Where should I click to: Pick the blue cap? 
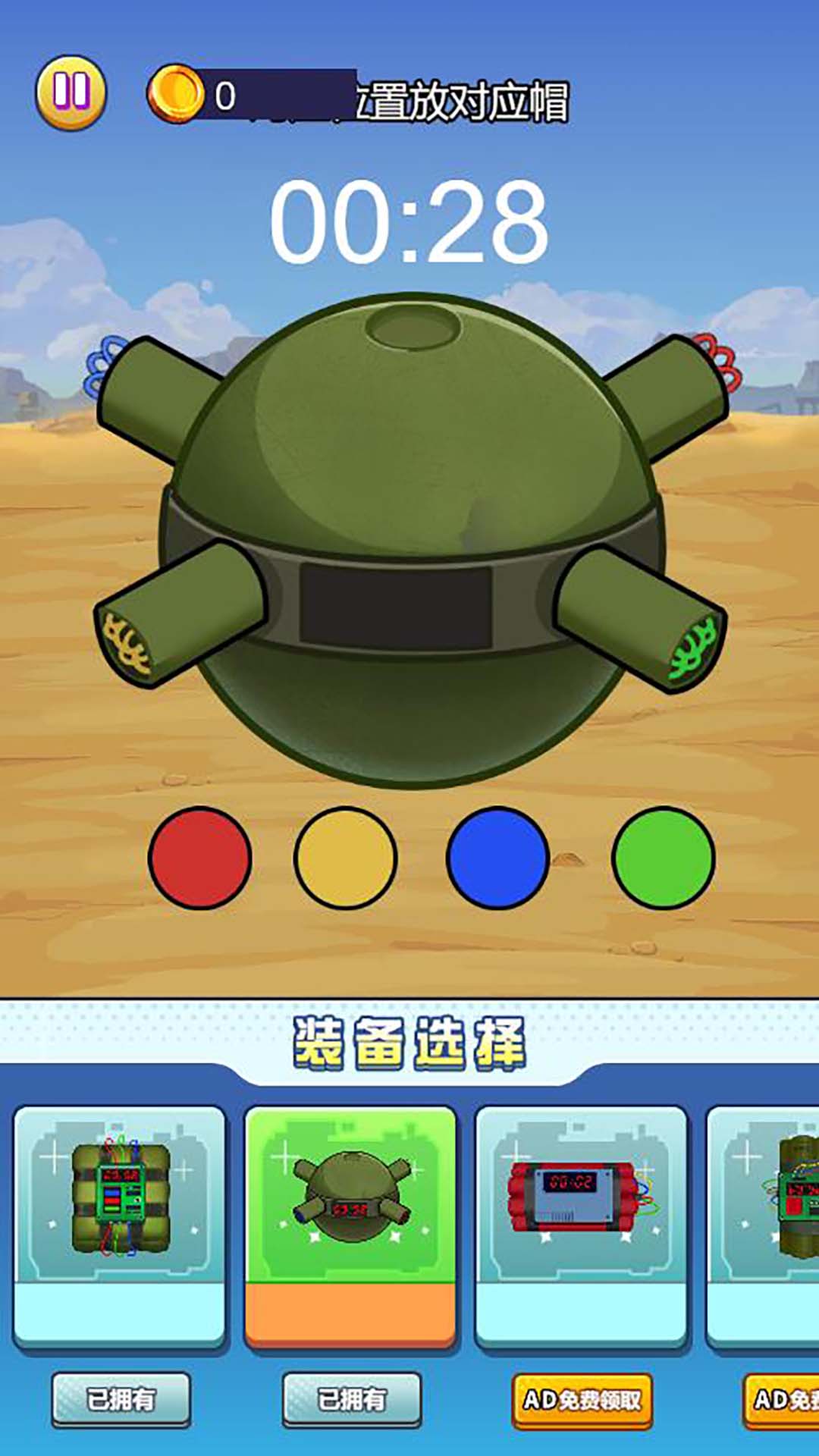tap(497, 858)
